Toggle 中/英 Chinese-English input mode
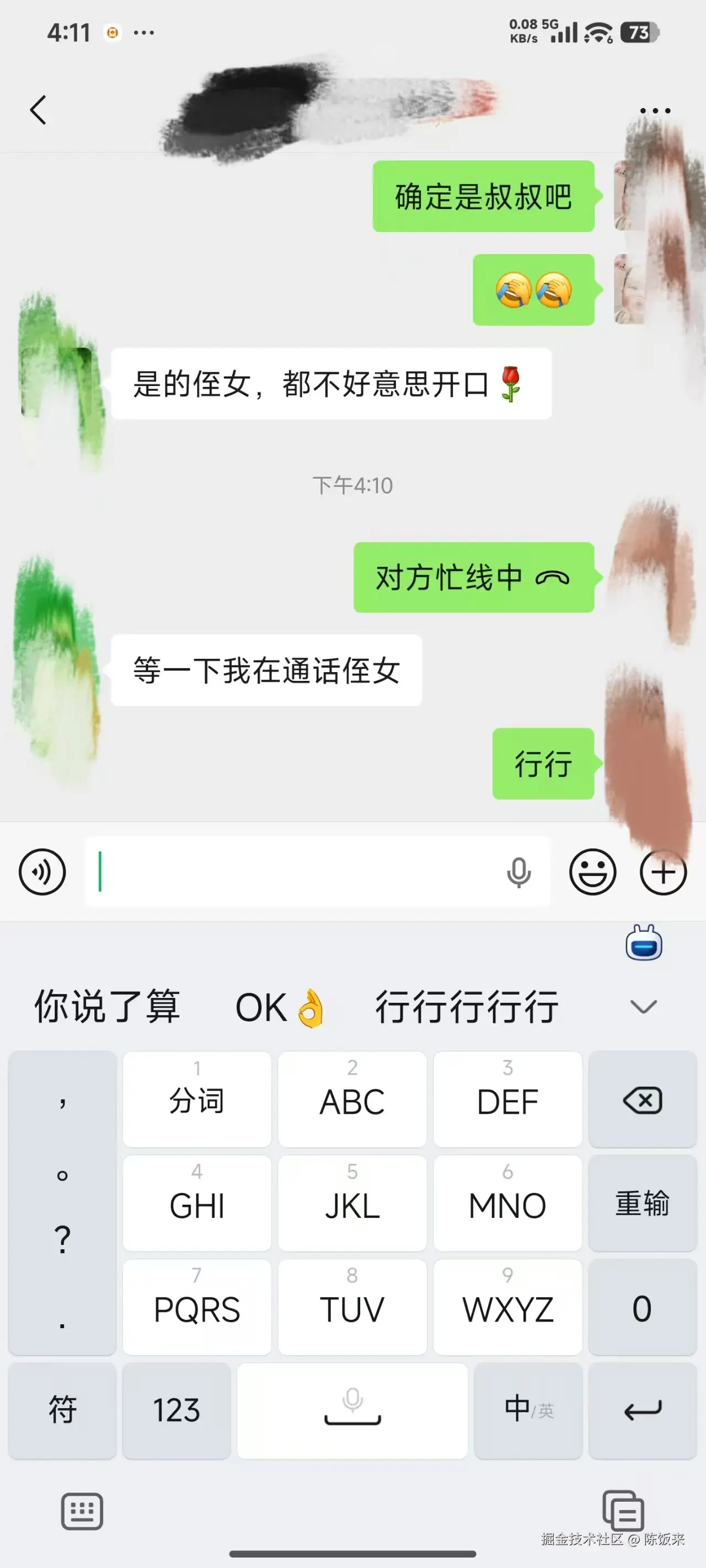This screenshot has height=1568, width=706. (x=527, y=1411)
